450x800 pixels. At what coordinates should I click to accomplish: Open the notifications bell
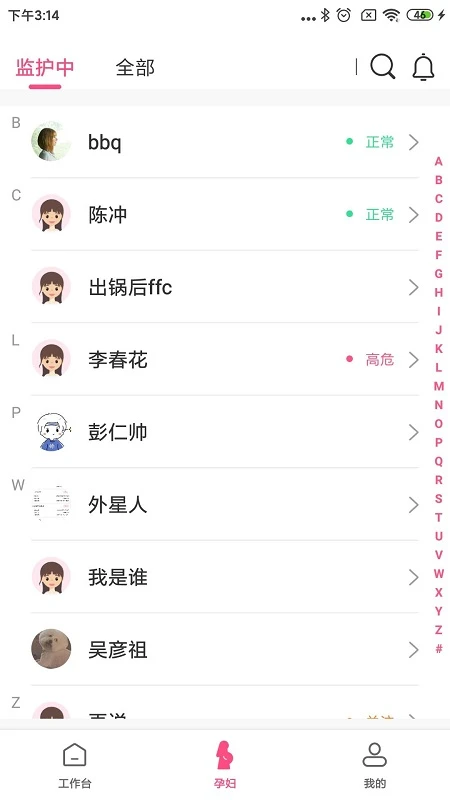pyautogui.click(x=423, y=67)
